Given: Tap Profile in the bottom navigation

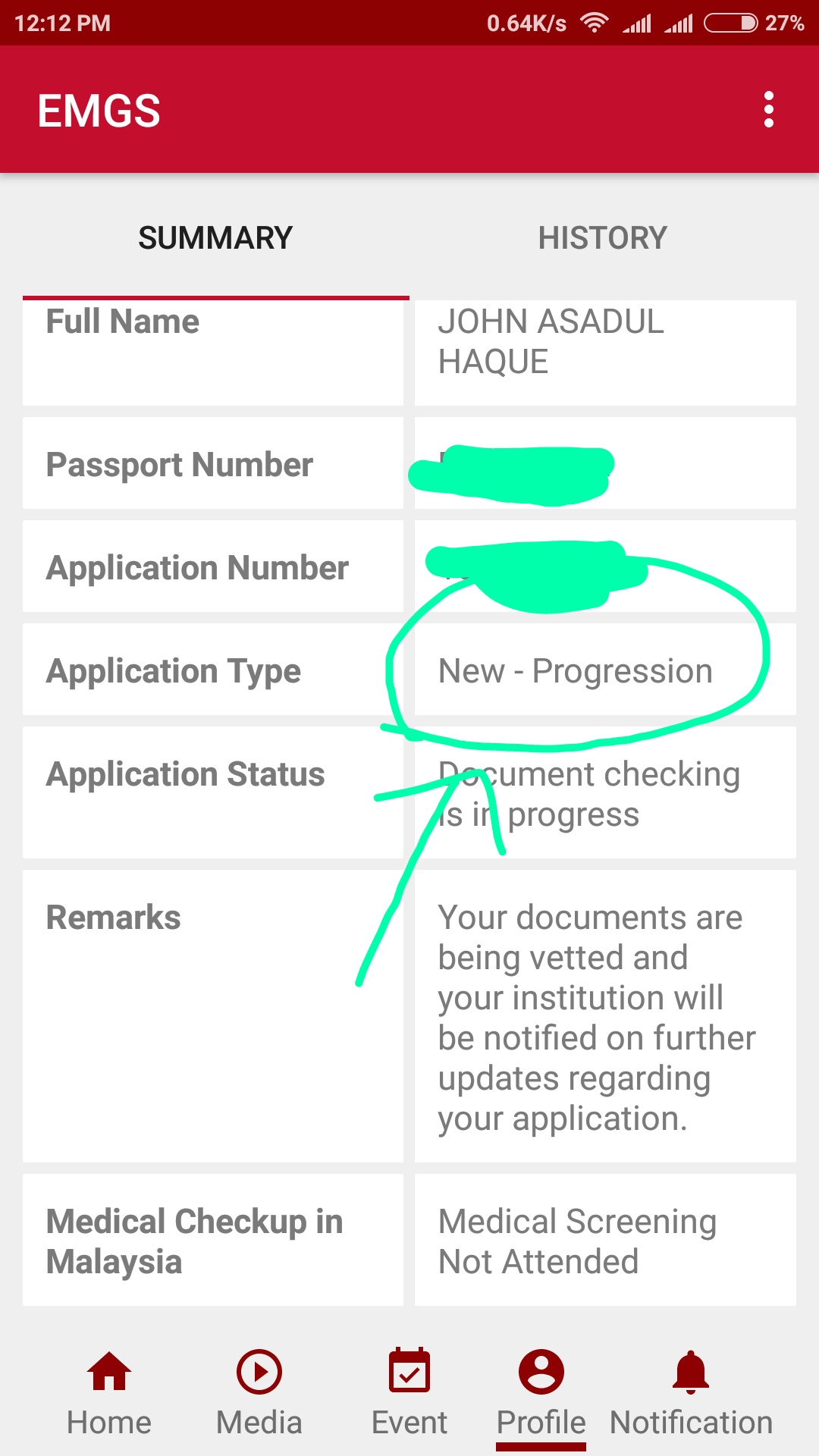Looking at the screenshot, I should click(x=541, y=1393).
